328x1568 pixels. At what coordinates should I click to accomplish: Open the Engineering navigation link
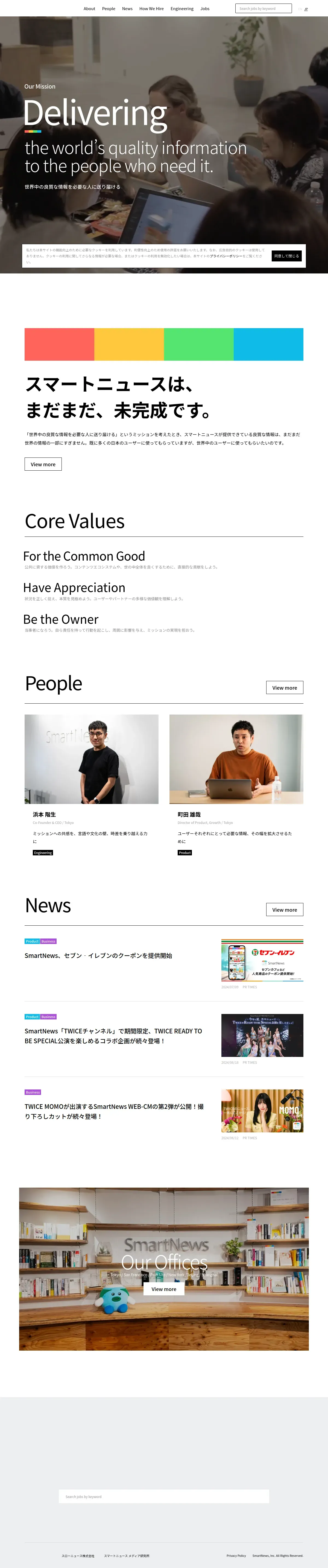coord(182,8)
